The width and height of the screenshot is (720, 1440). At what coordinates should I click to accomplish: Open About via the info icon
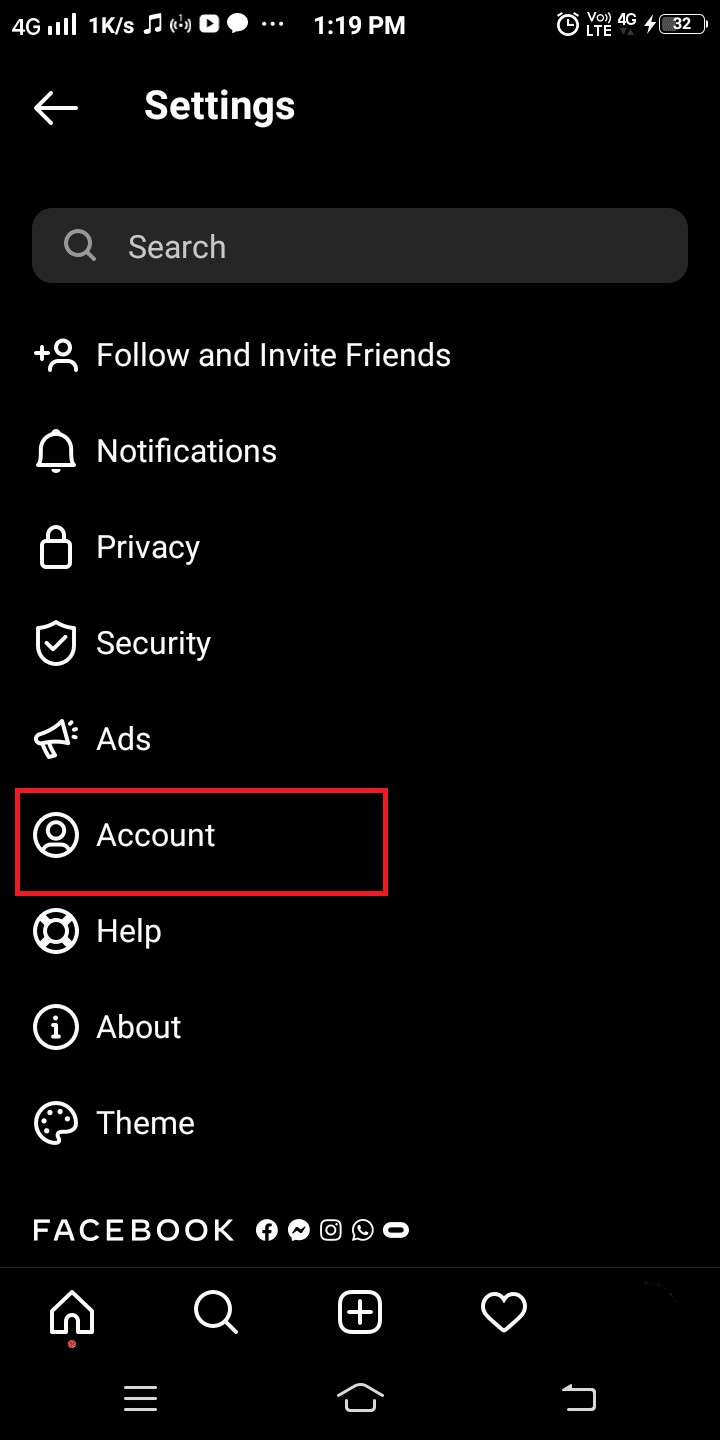pyautogui.click(x=56, y=1027)
